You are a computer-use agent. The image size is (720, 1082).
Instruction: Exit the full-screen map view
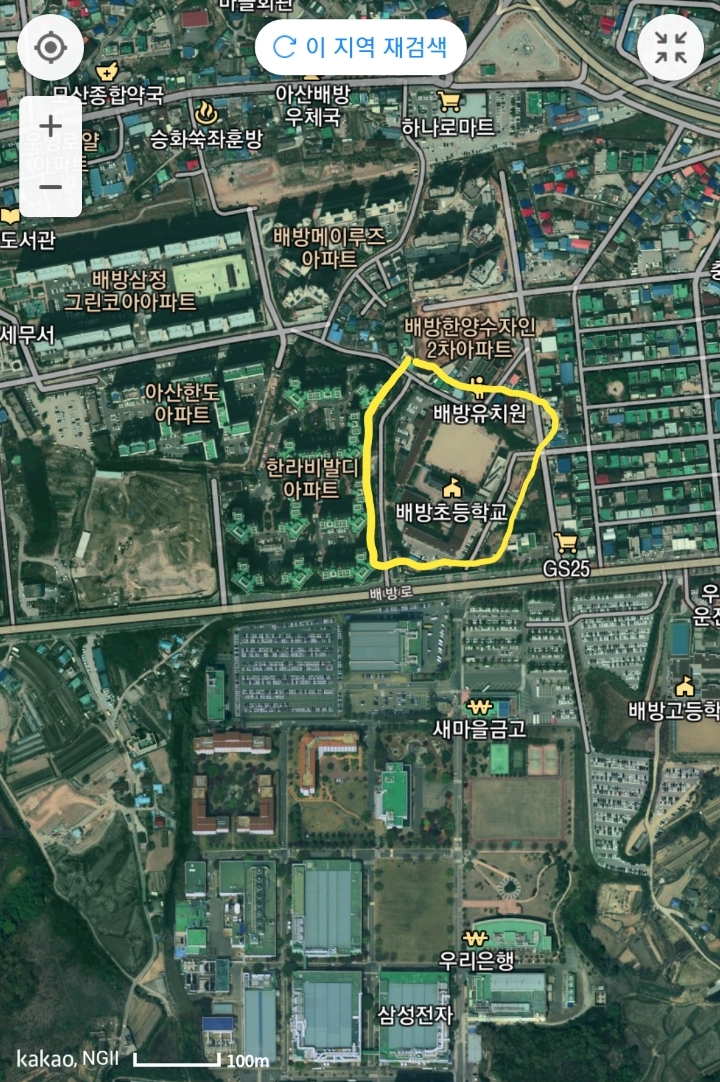(x=670, y=48)
